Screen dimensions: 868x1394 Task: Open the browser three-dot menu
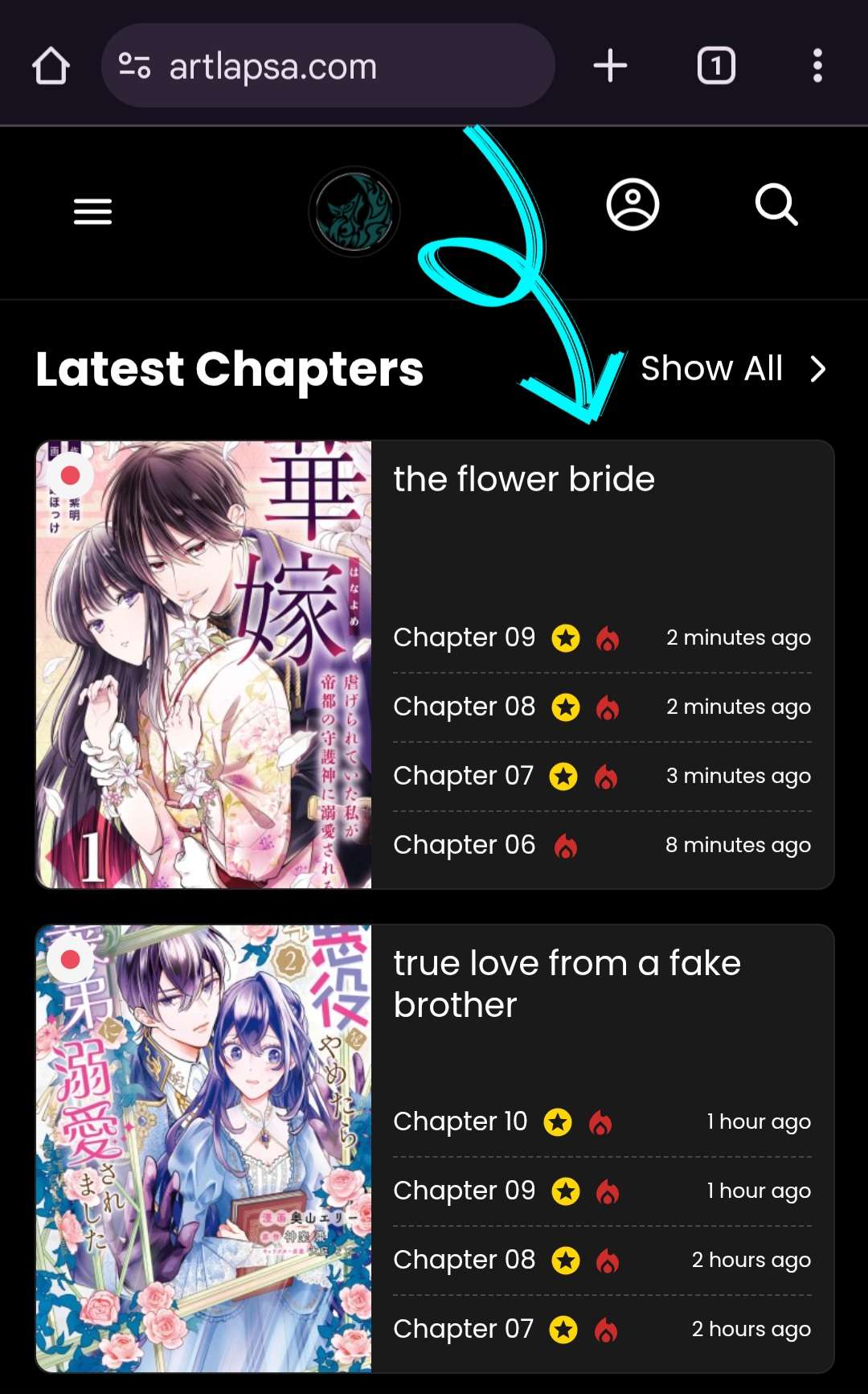pyautogui.click(x=817, y=66)
